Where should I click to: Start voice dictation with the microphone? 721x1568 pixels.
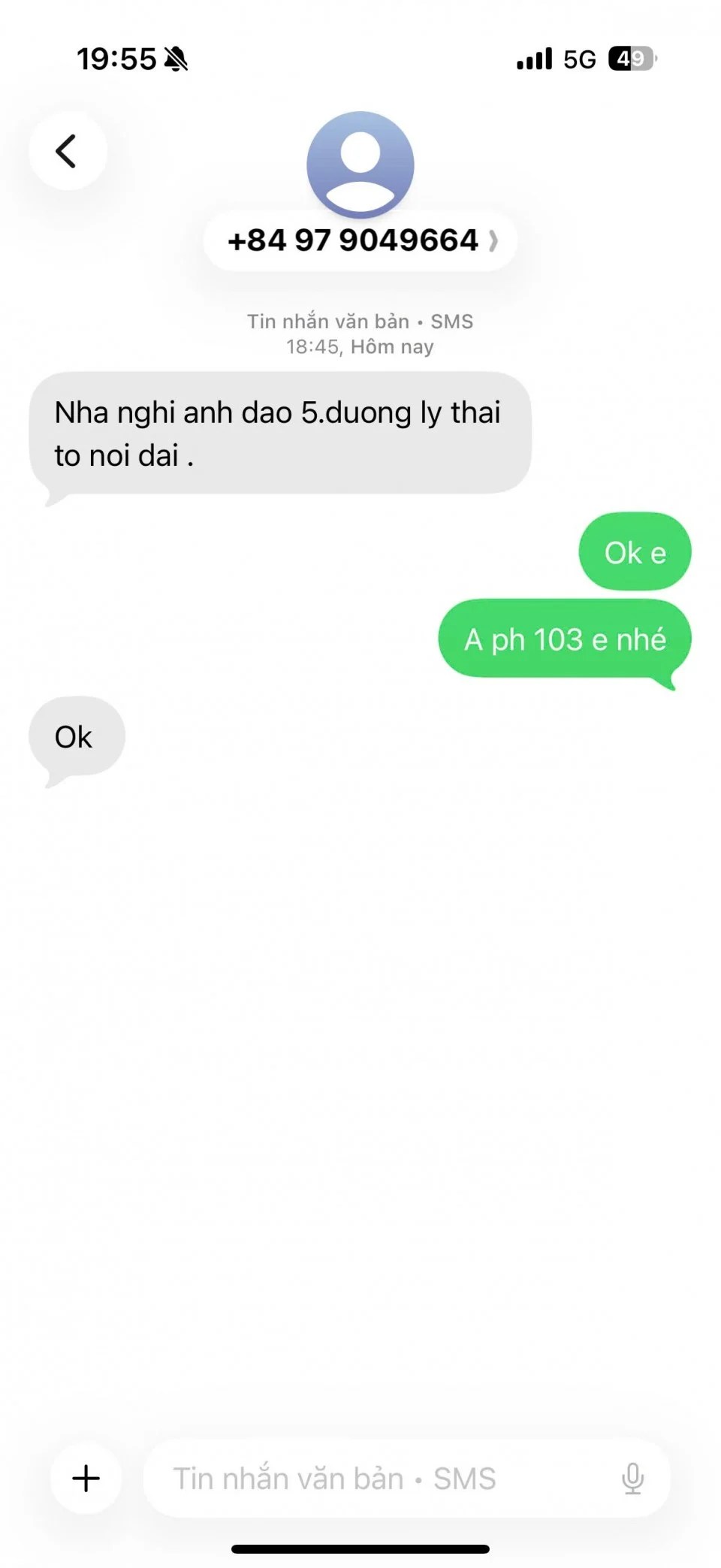pyautogui.click(x=632, y=1478)
